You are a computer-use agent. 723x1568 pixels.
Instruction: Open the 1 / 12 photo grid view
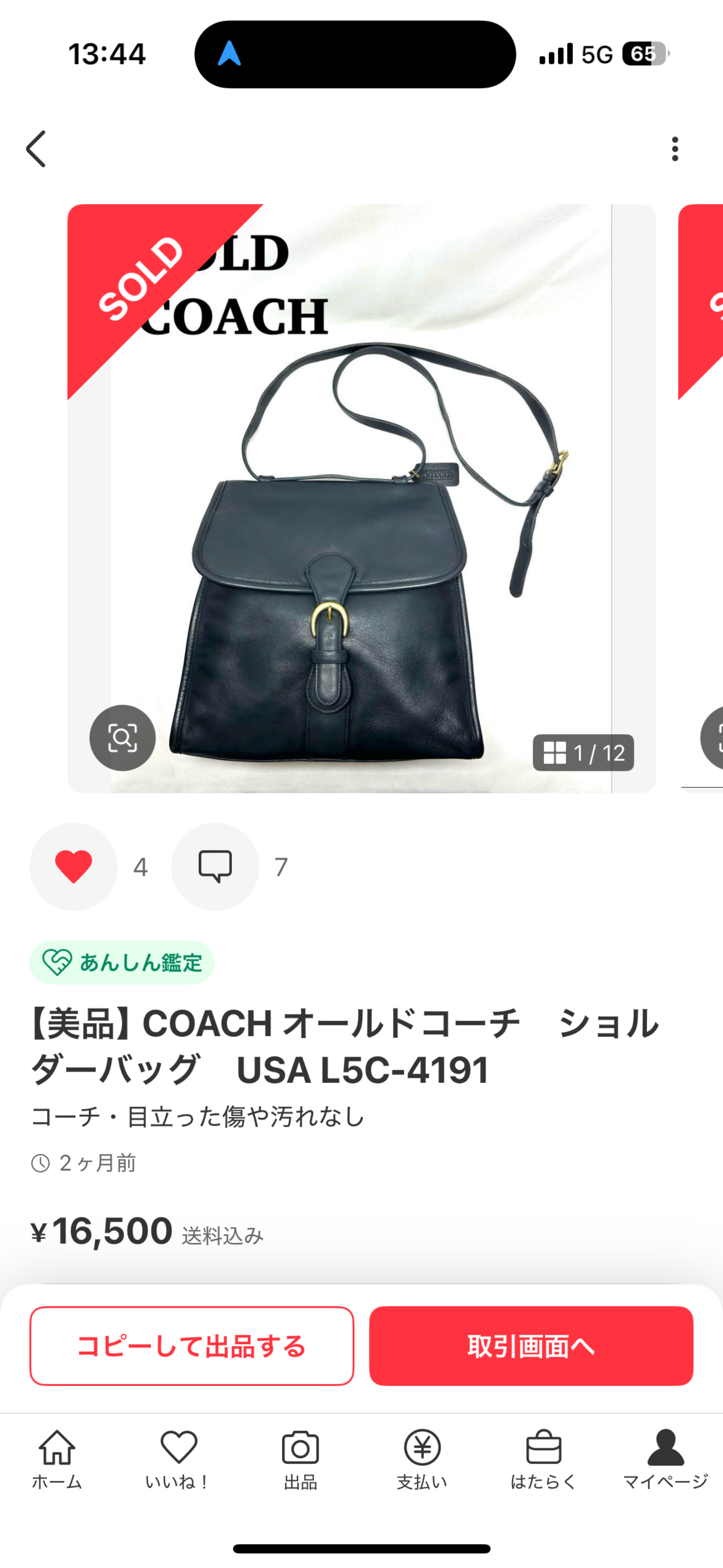pos(583,753)
